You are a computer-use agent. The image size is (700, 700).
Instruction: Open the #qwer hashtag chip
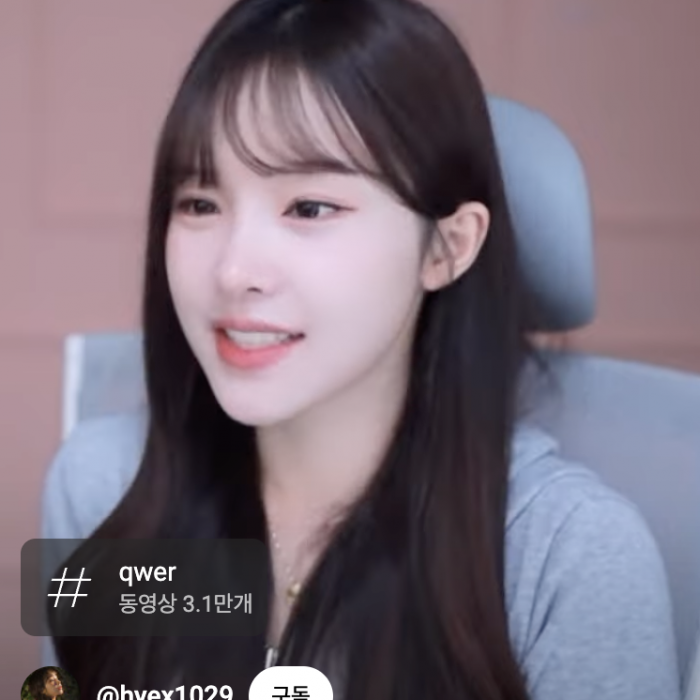tap(145, 587)
